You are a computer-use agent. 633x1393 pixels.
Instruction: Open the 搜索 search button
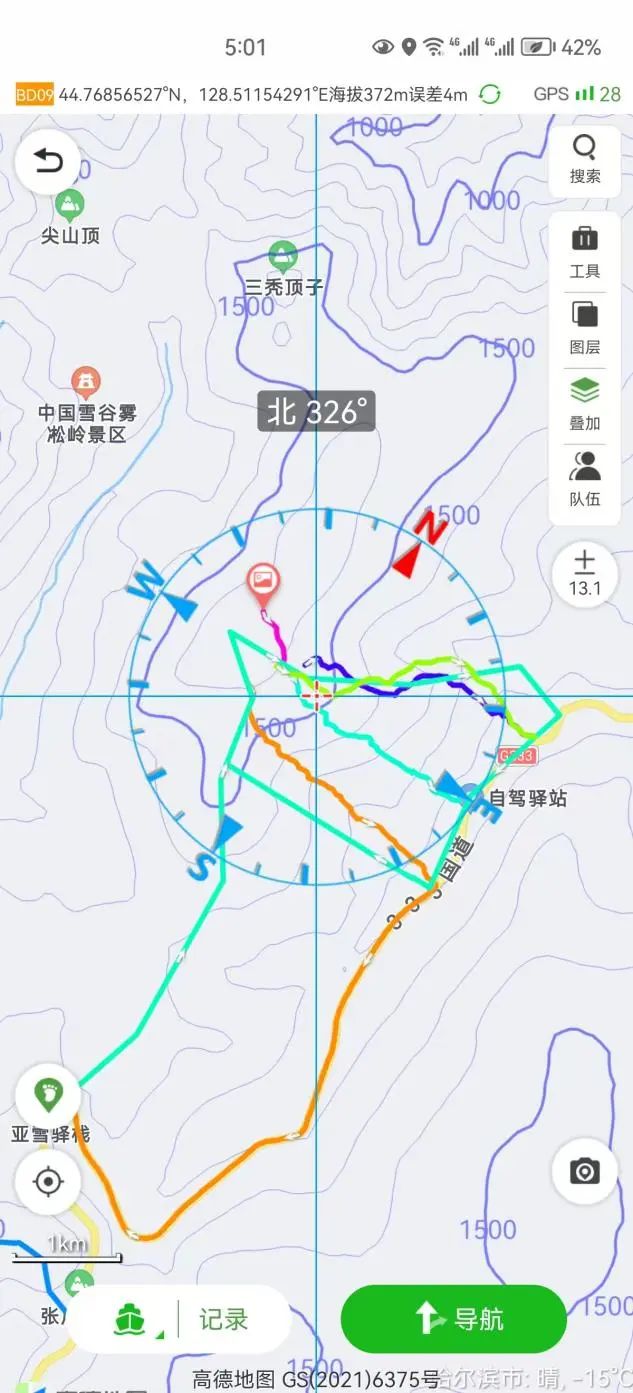(x=585, y=159)
